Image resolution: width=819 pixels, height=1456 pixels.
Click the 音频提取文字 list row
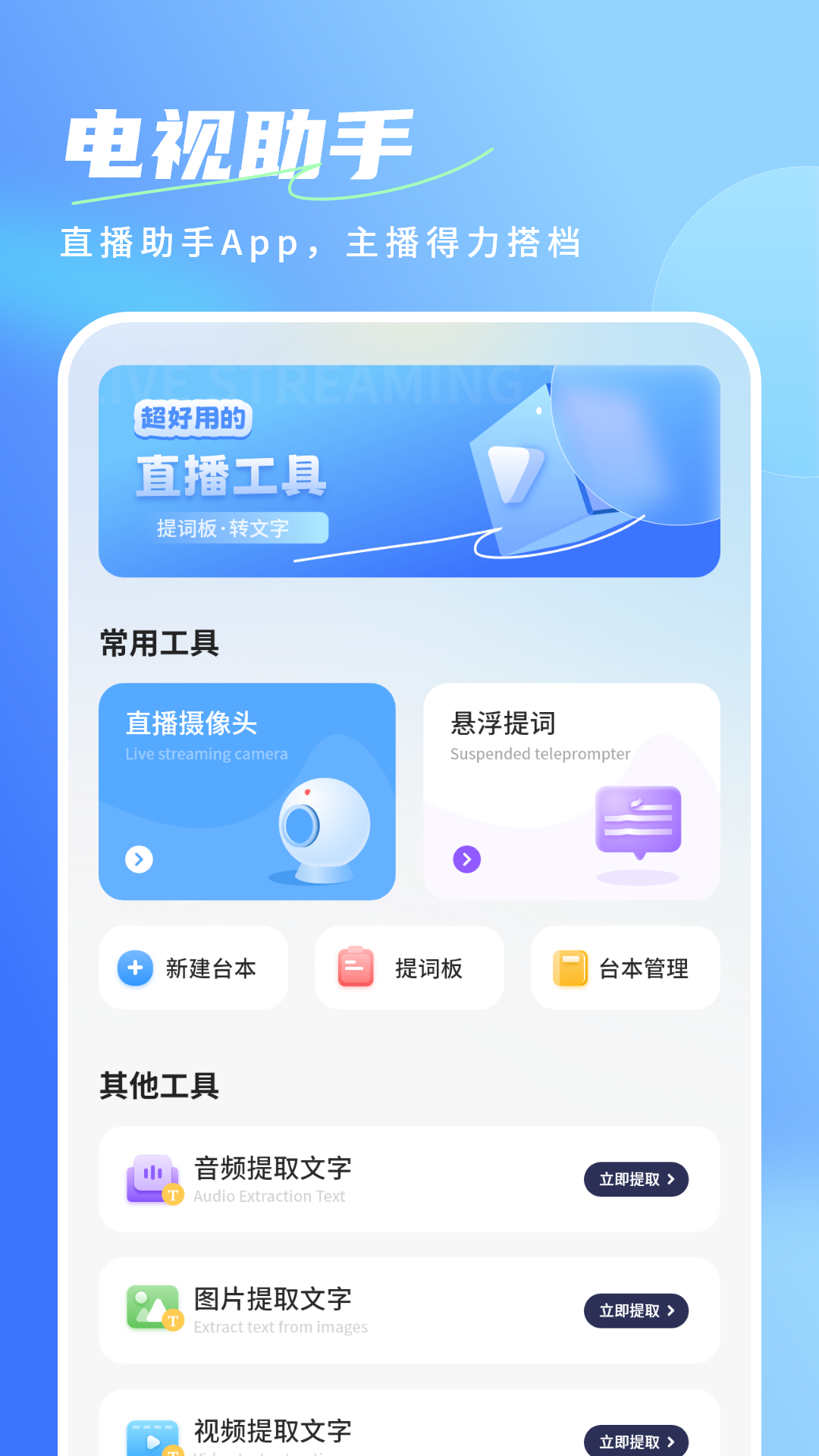(x=409, y=1179)
